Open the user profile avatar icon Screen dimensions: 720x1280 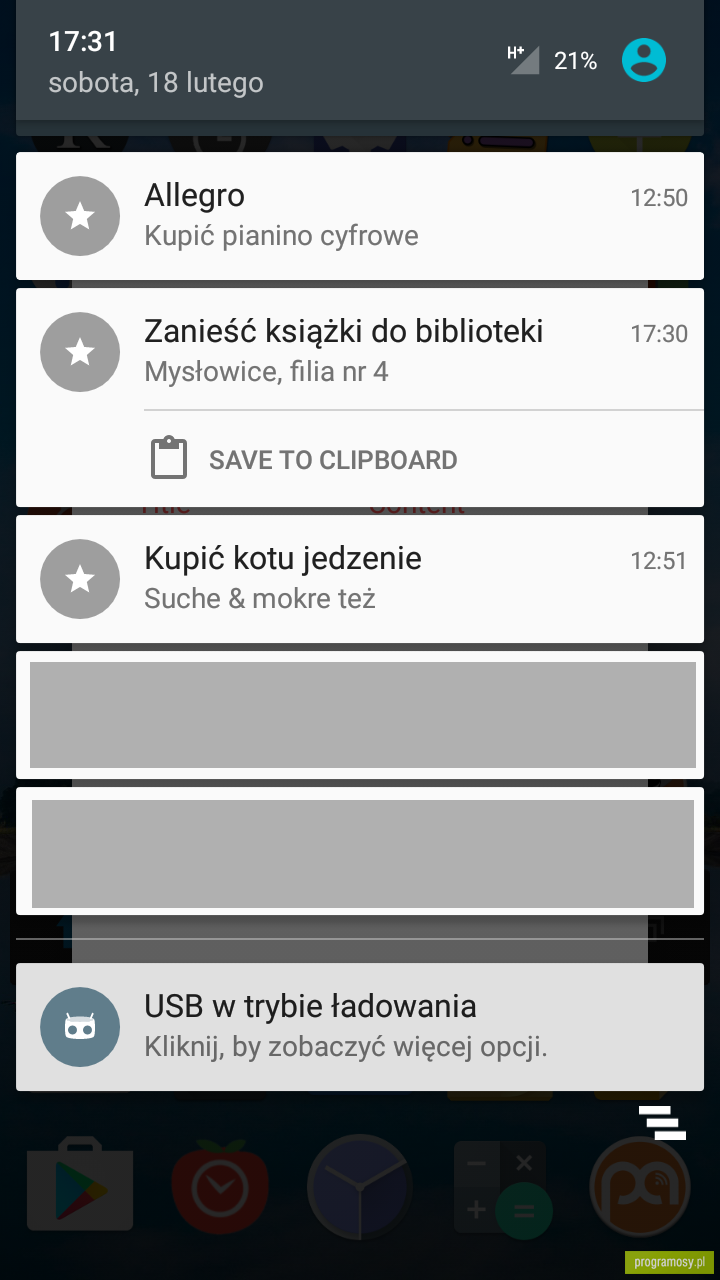644,60
